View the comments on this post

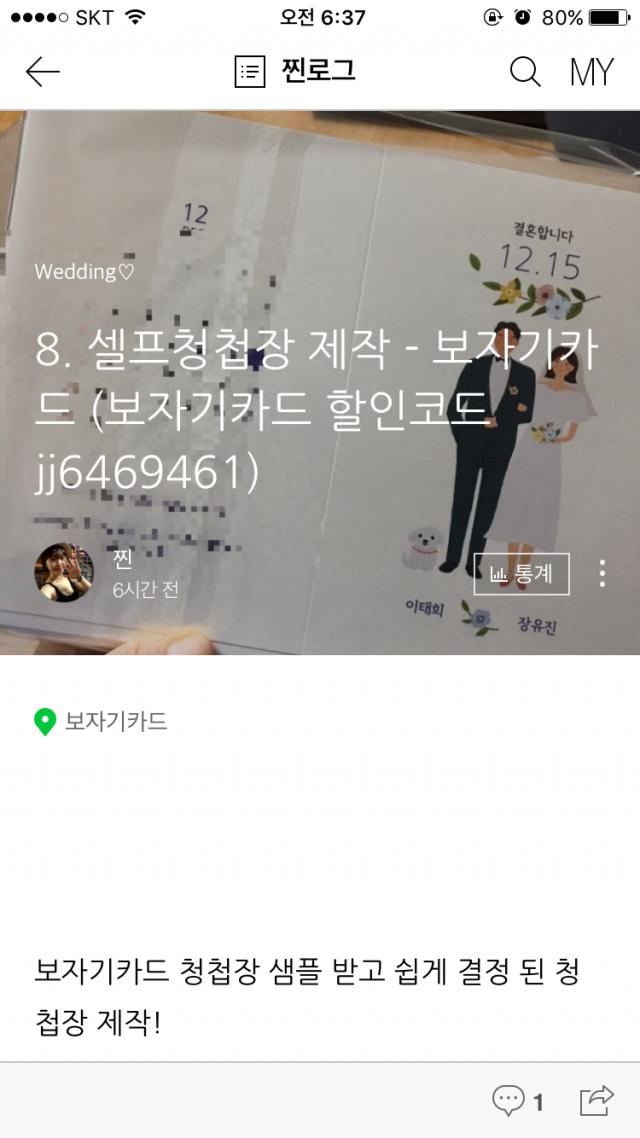[x=517, y=1101]
